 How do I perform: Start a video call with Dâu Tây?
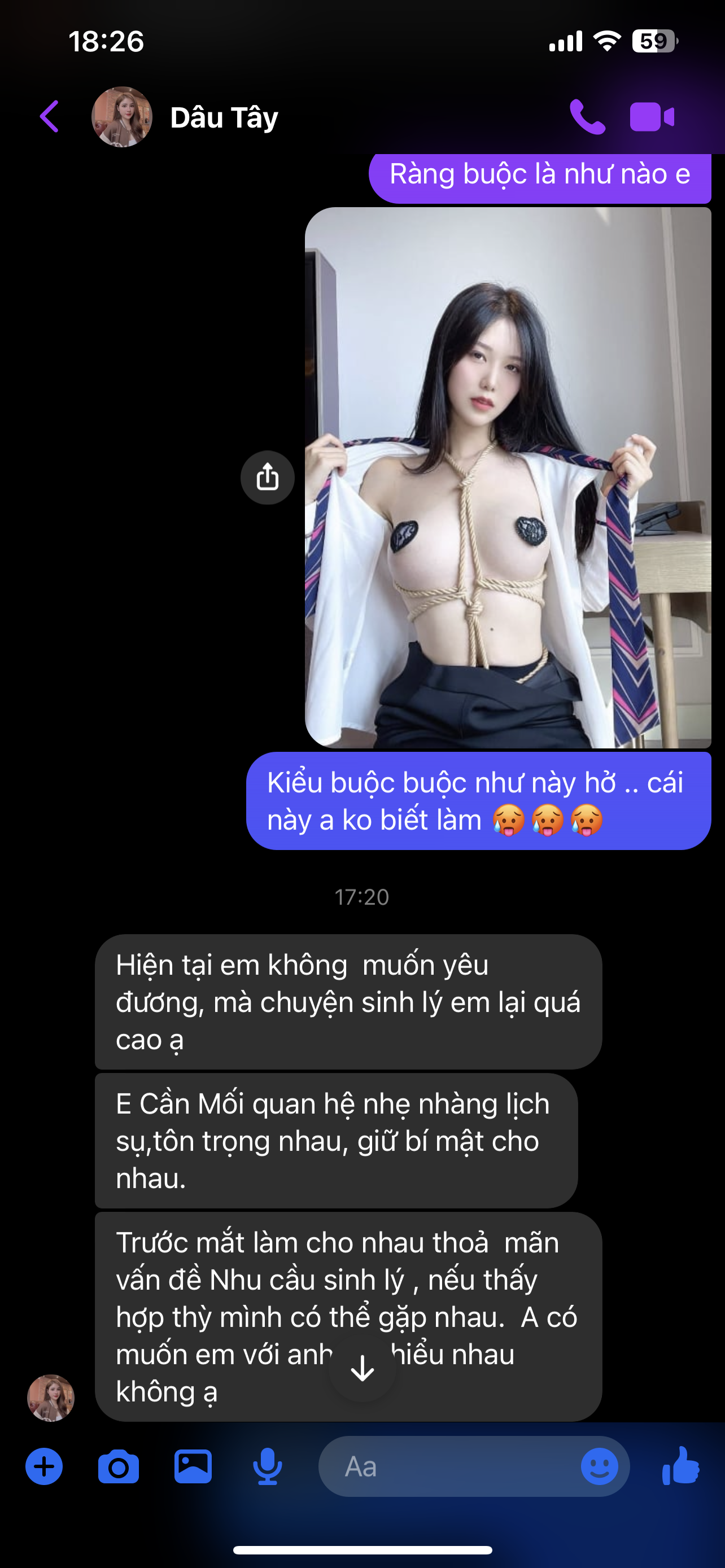pos(652,116)
